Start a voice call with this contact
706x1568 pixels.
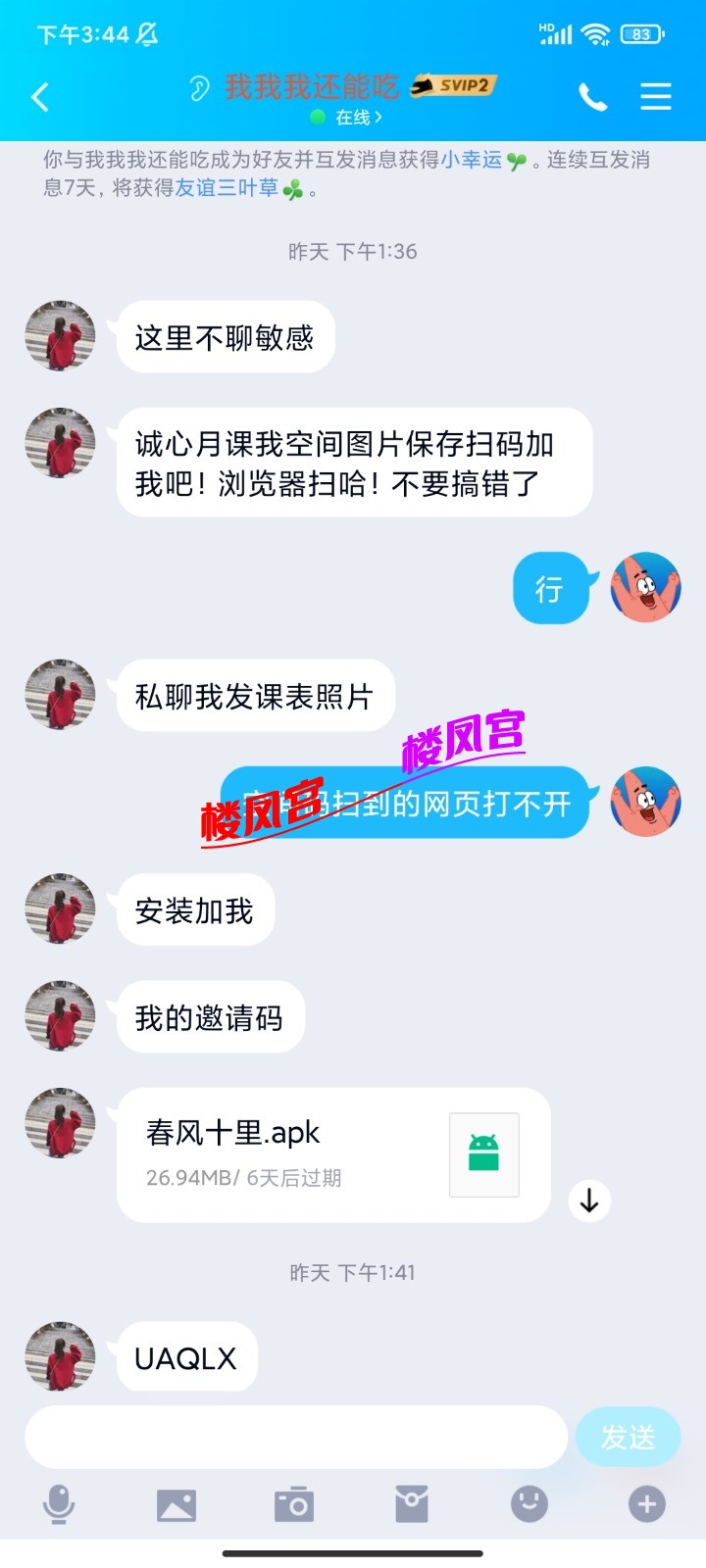coord(592,97)
